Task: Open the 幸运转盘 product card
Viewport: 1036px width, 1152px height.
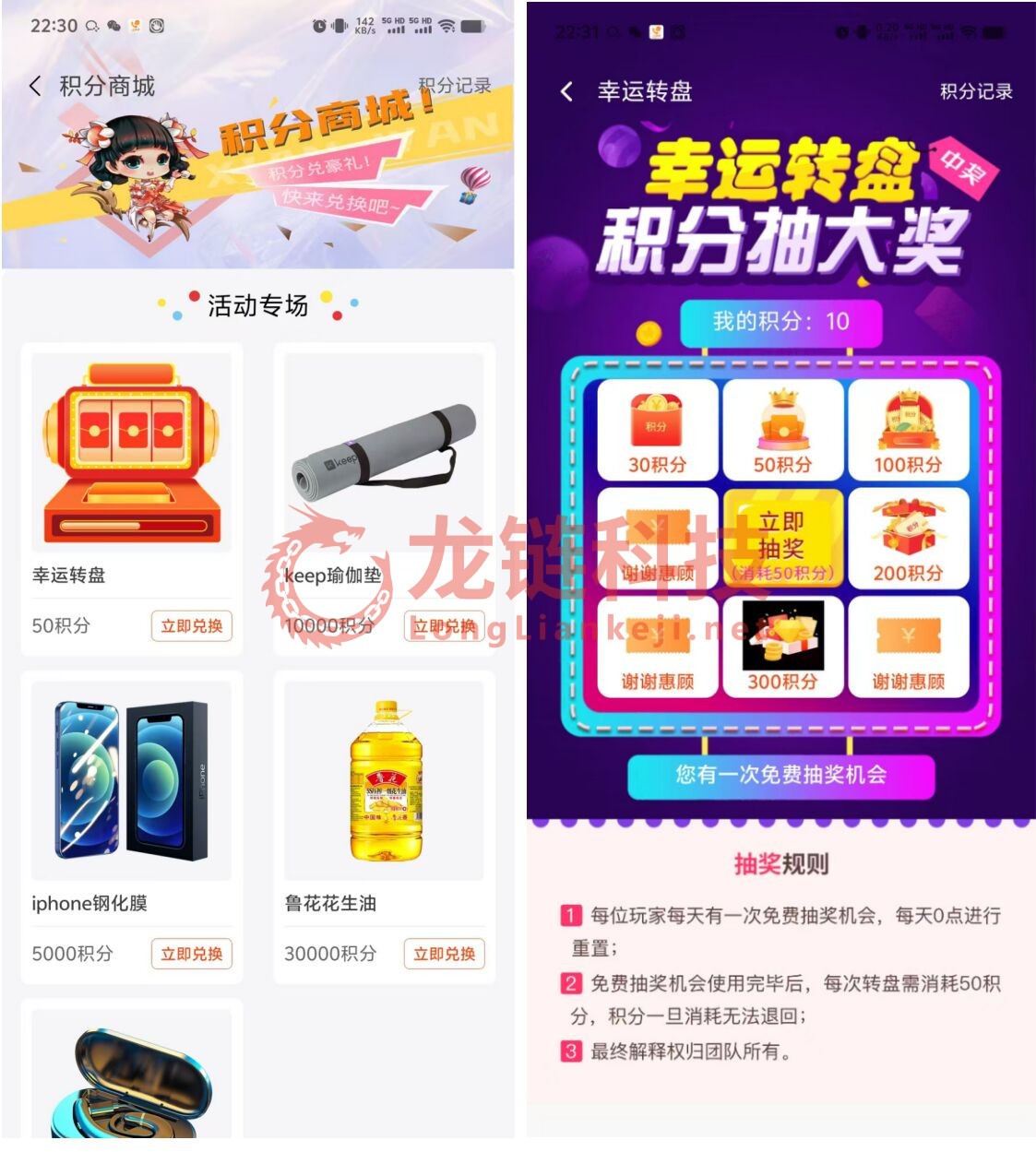Action: point(131,452)
